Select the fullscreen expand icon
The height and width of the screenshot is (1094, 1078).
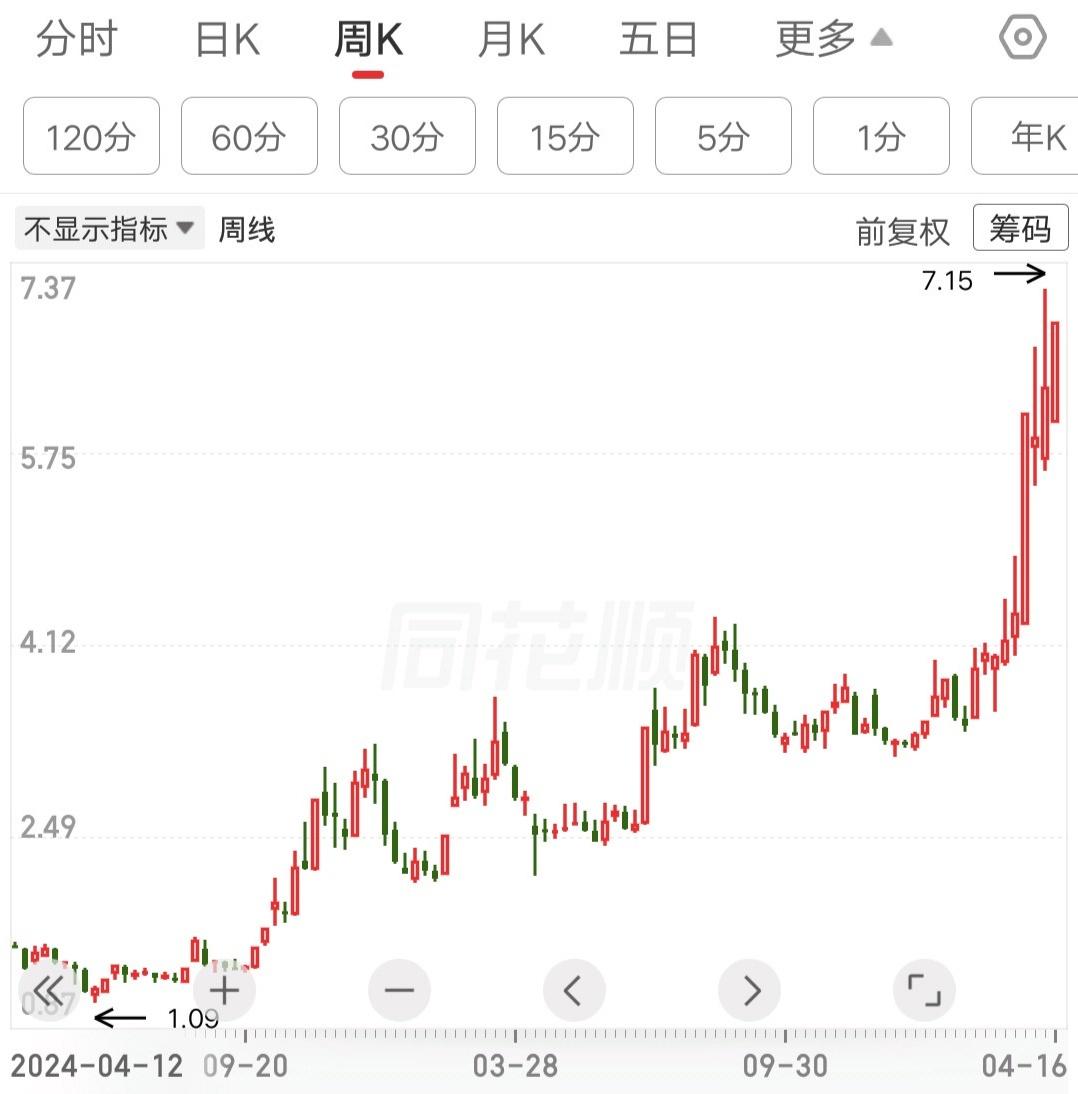tap(924, 990)
